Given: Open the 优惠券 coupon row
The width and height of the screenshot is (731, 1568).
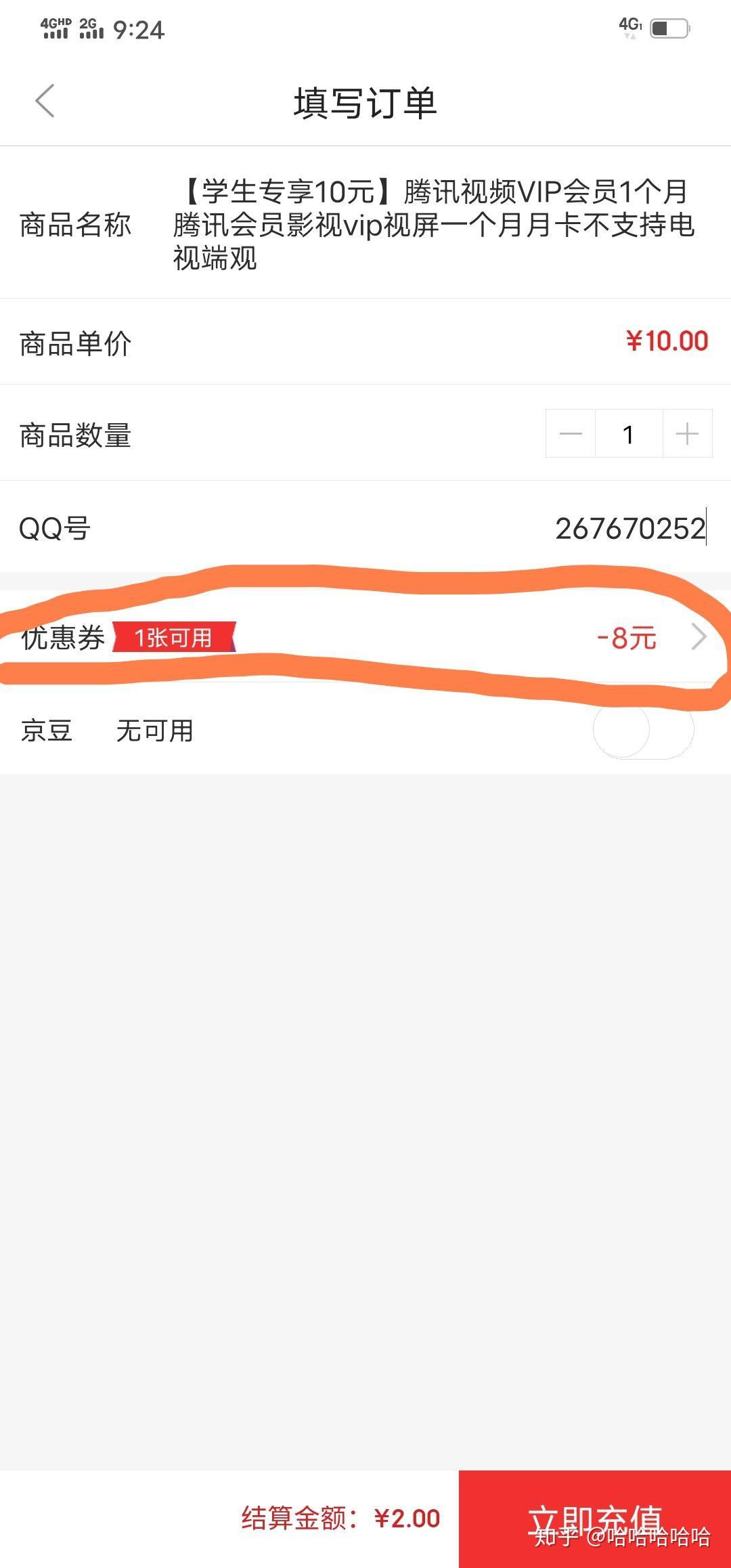Looking at the screenshot, I should click(x=365, y=637).
